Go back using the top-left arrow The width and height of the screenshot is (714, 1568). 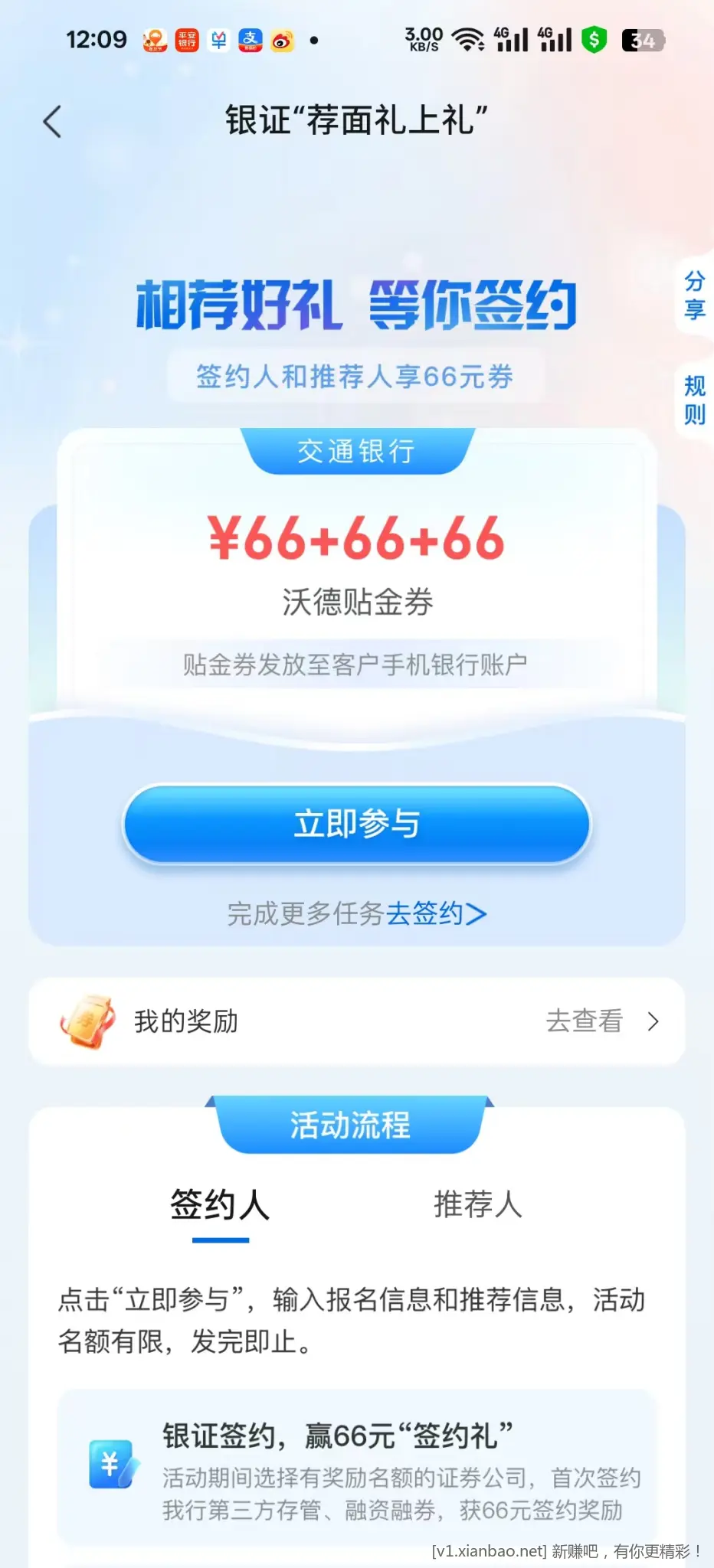coord(52,122)
